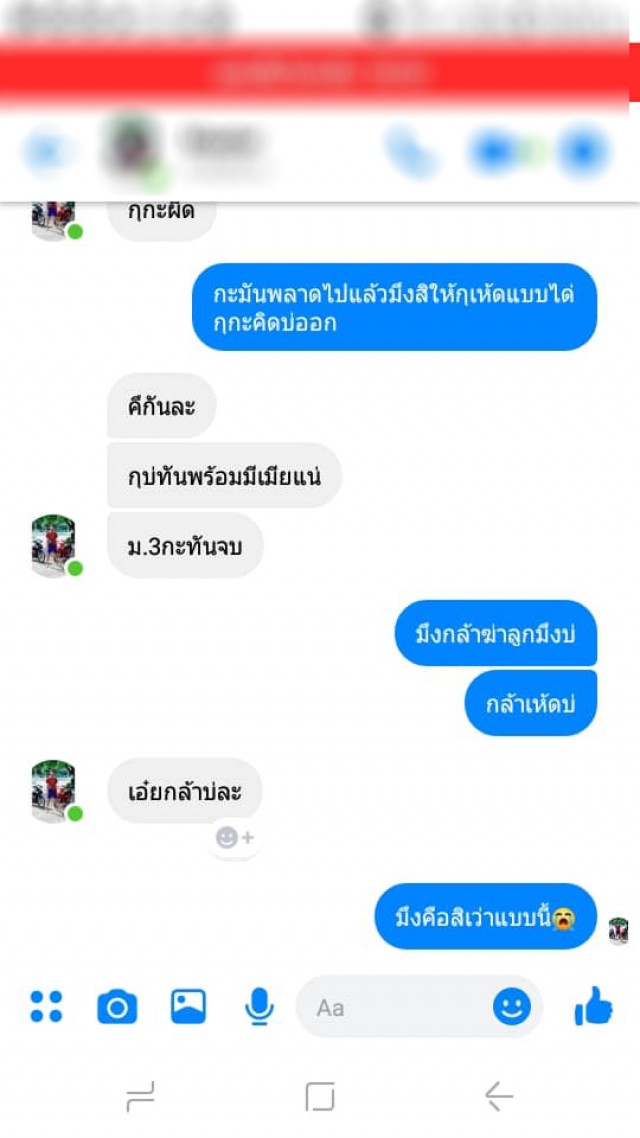The image size is (640, 1138).
Task: Open the photo gallery picker
Action: click(188, 1006)
